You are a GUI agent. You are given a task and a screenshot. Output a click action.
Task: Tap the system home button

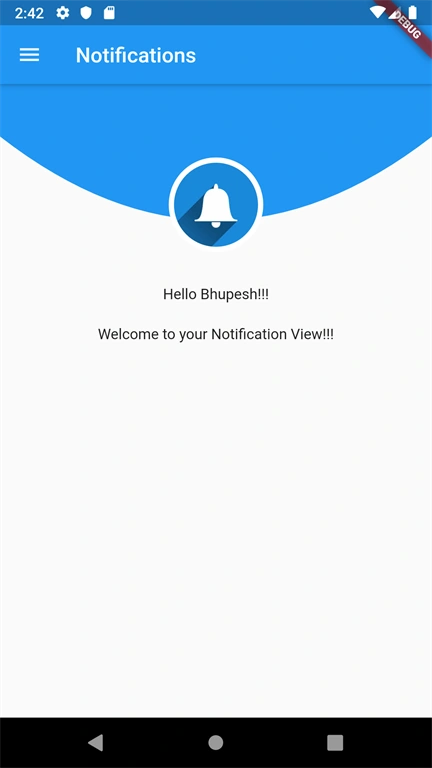tap(216, 743)
